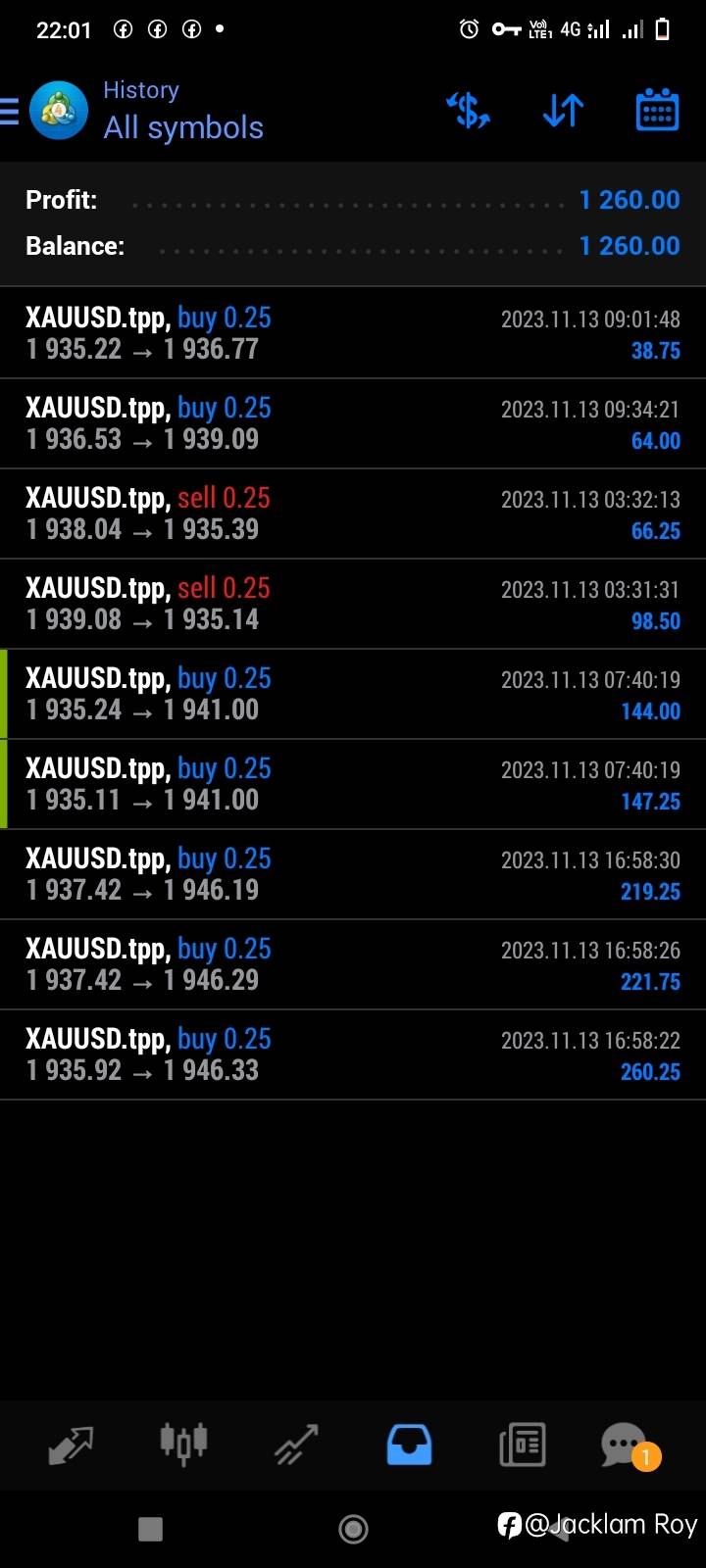Expand the buy trade with profit 144.00
The image size is (706, 1568).
[353, 694]
